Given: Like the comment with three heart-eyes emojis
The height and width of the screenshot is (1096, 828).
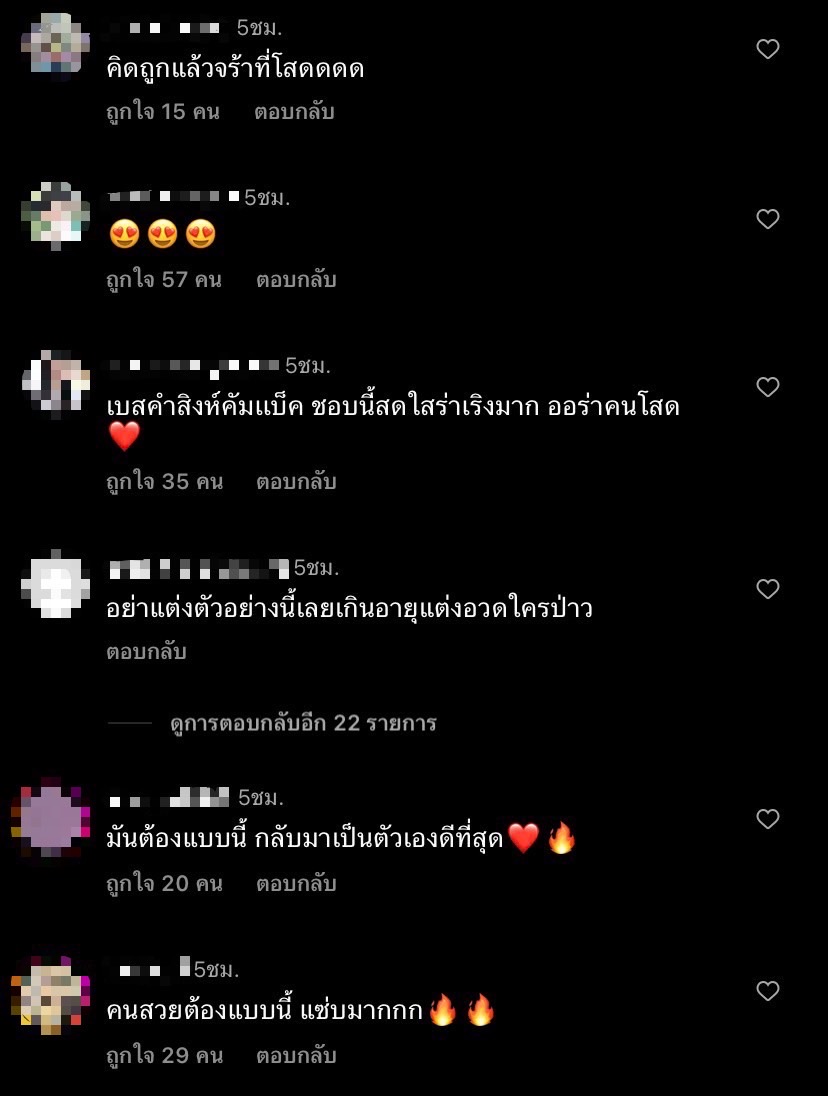Looking at the screenshot, I should [x=767, y=219].
